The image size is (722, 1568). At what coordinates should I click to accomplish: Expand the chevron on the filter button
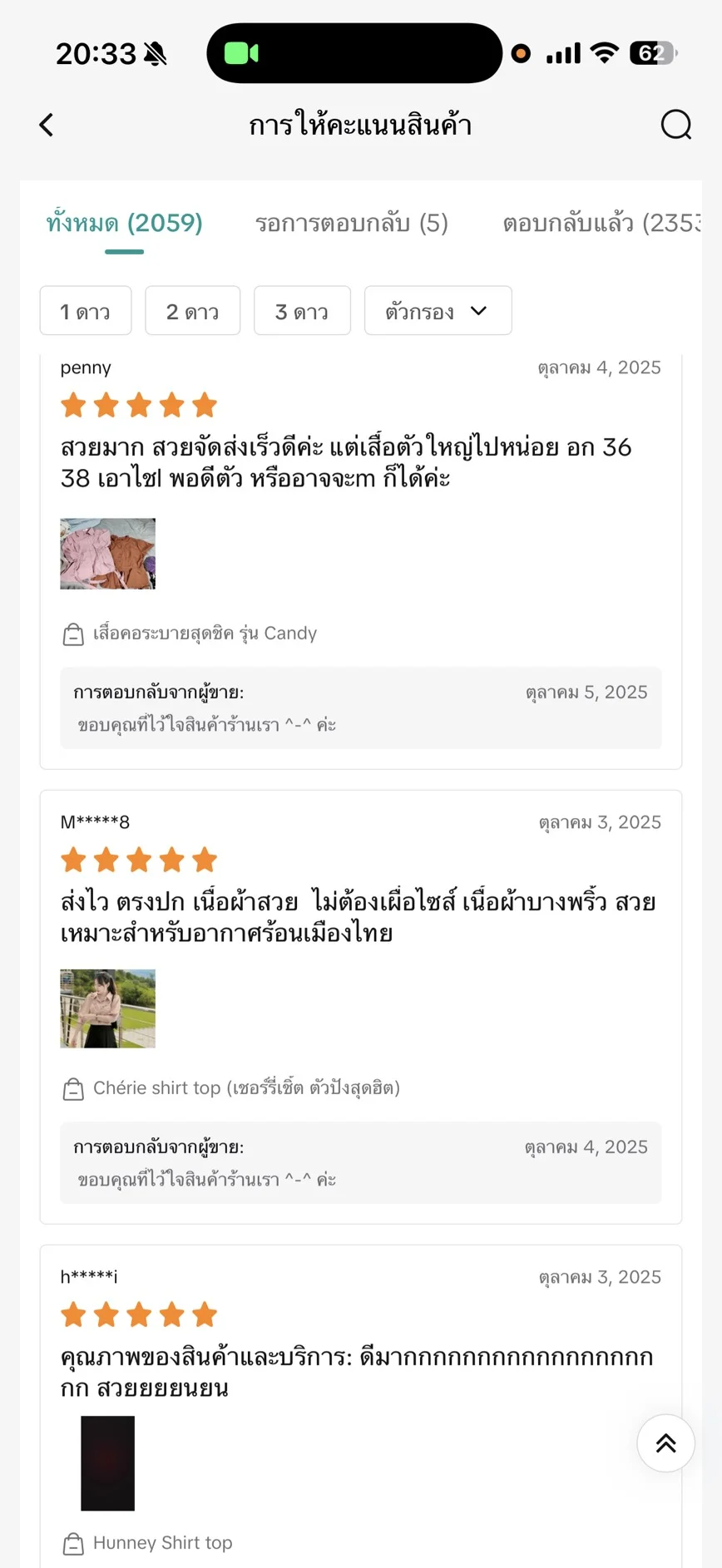click(479, 310)
